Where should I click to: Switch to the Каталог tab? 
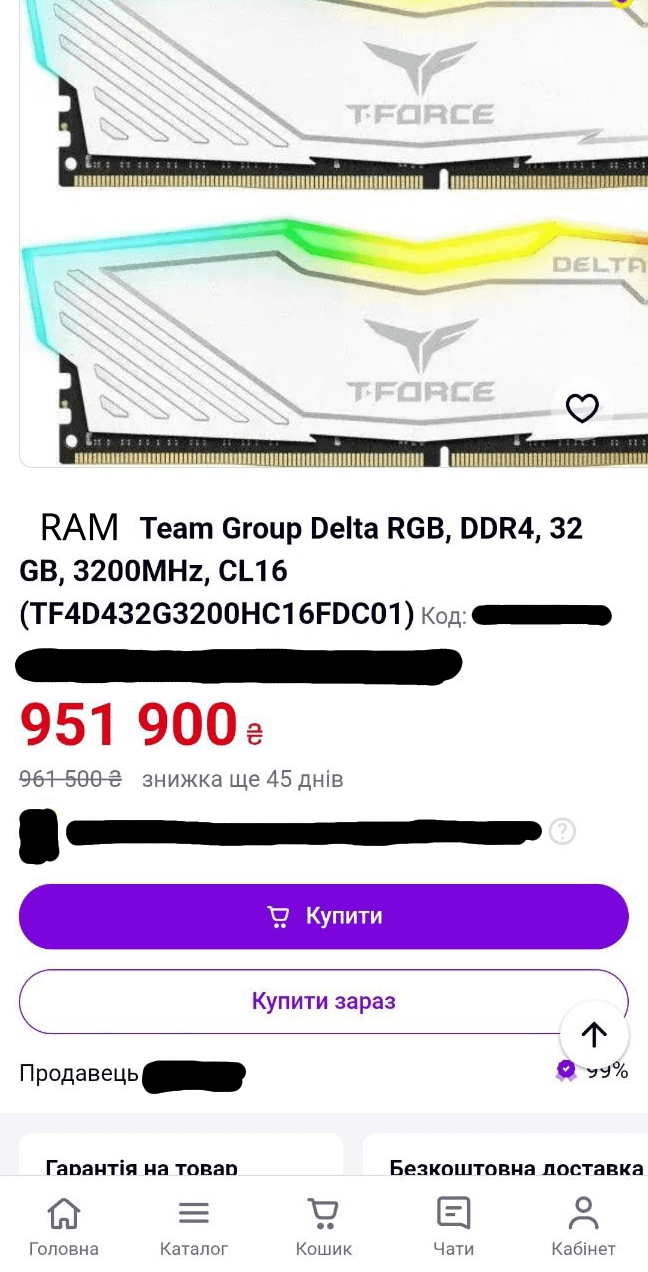click(x=194, y=1227)
